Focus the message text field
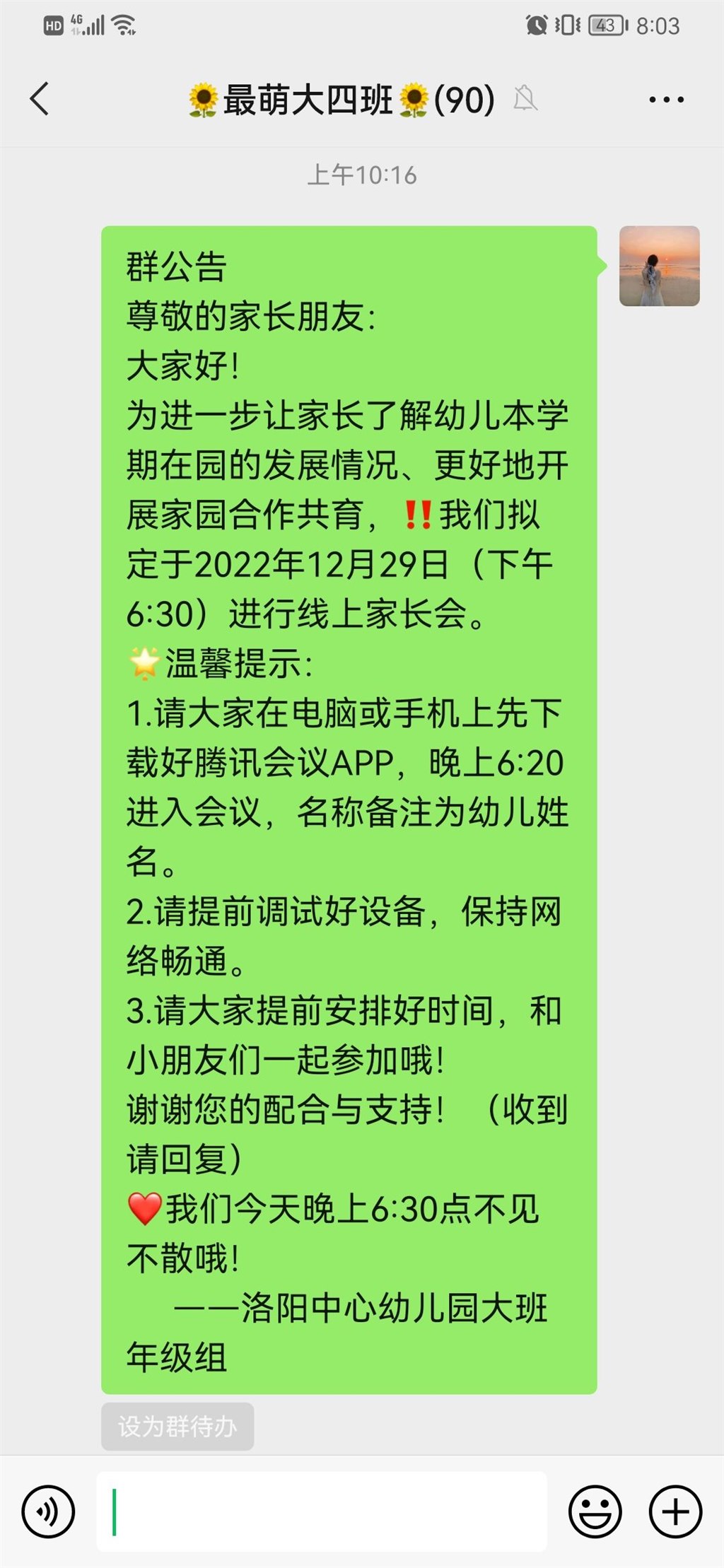Viewport: 724px width, 1568px height. (322, 1512)
